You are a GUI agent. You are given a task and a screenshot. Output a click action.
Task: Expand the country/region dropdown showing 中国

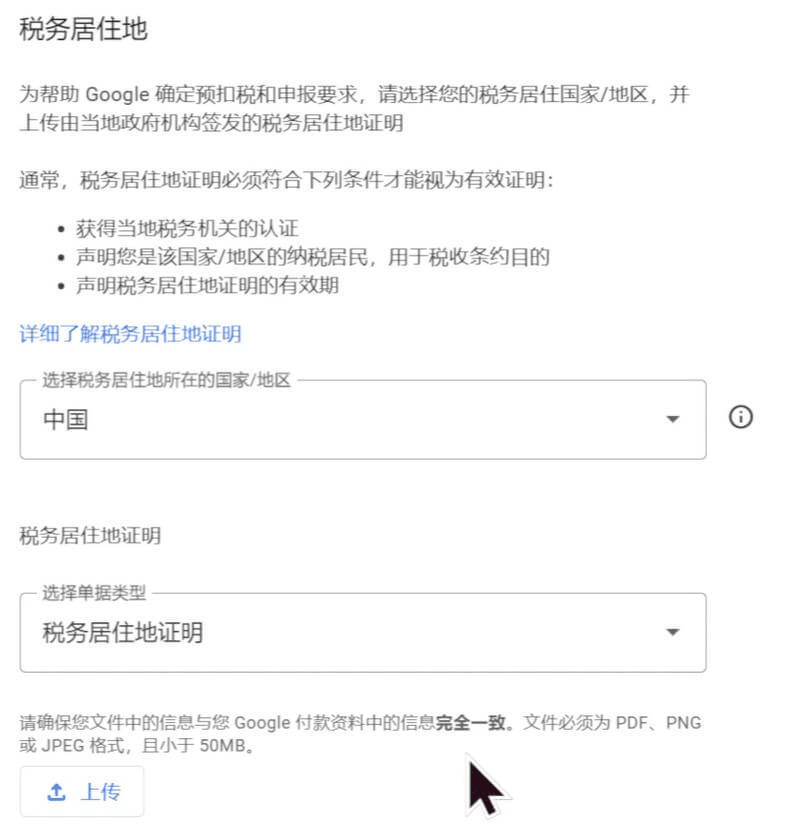coord(362,420)
